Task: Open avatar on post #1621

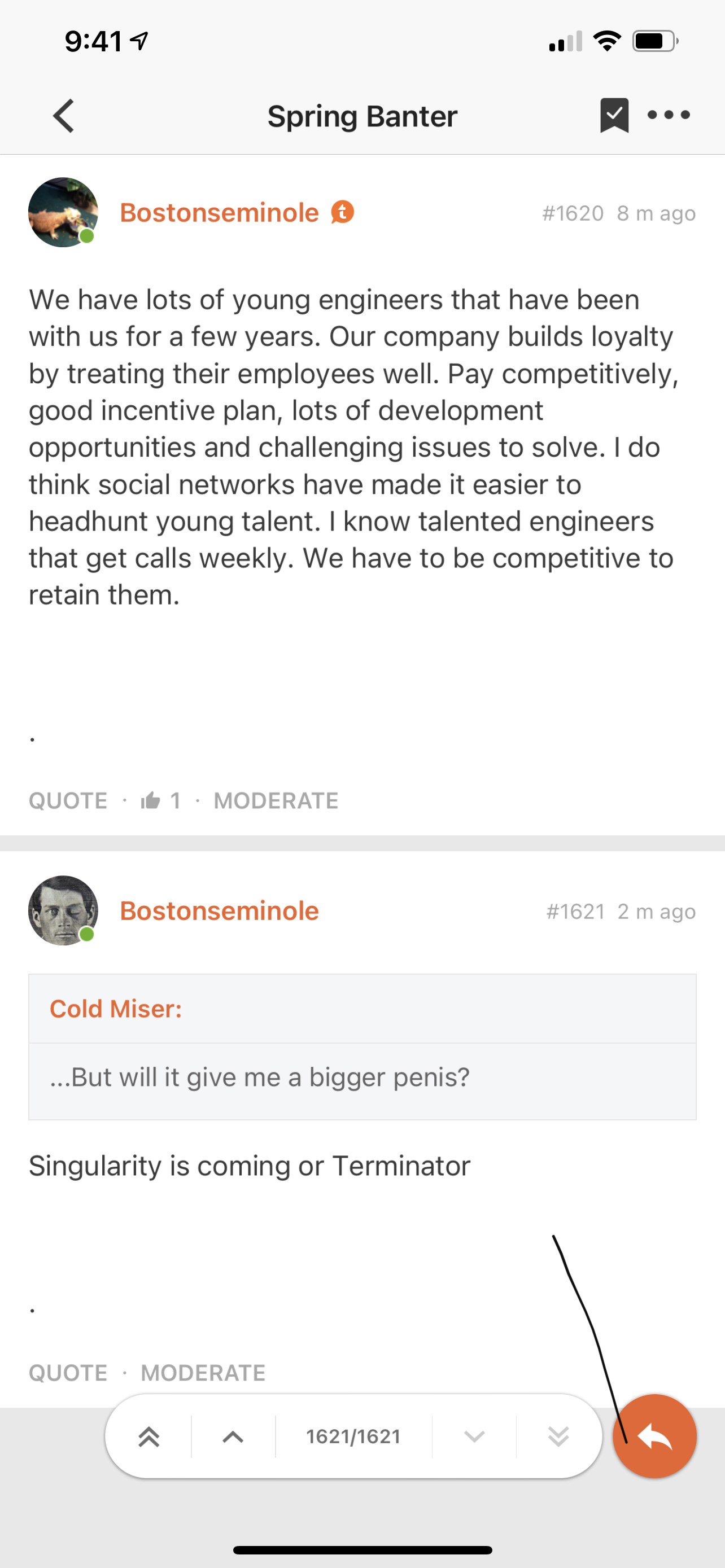Action: (x=63, y=910)
